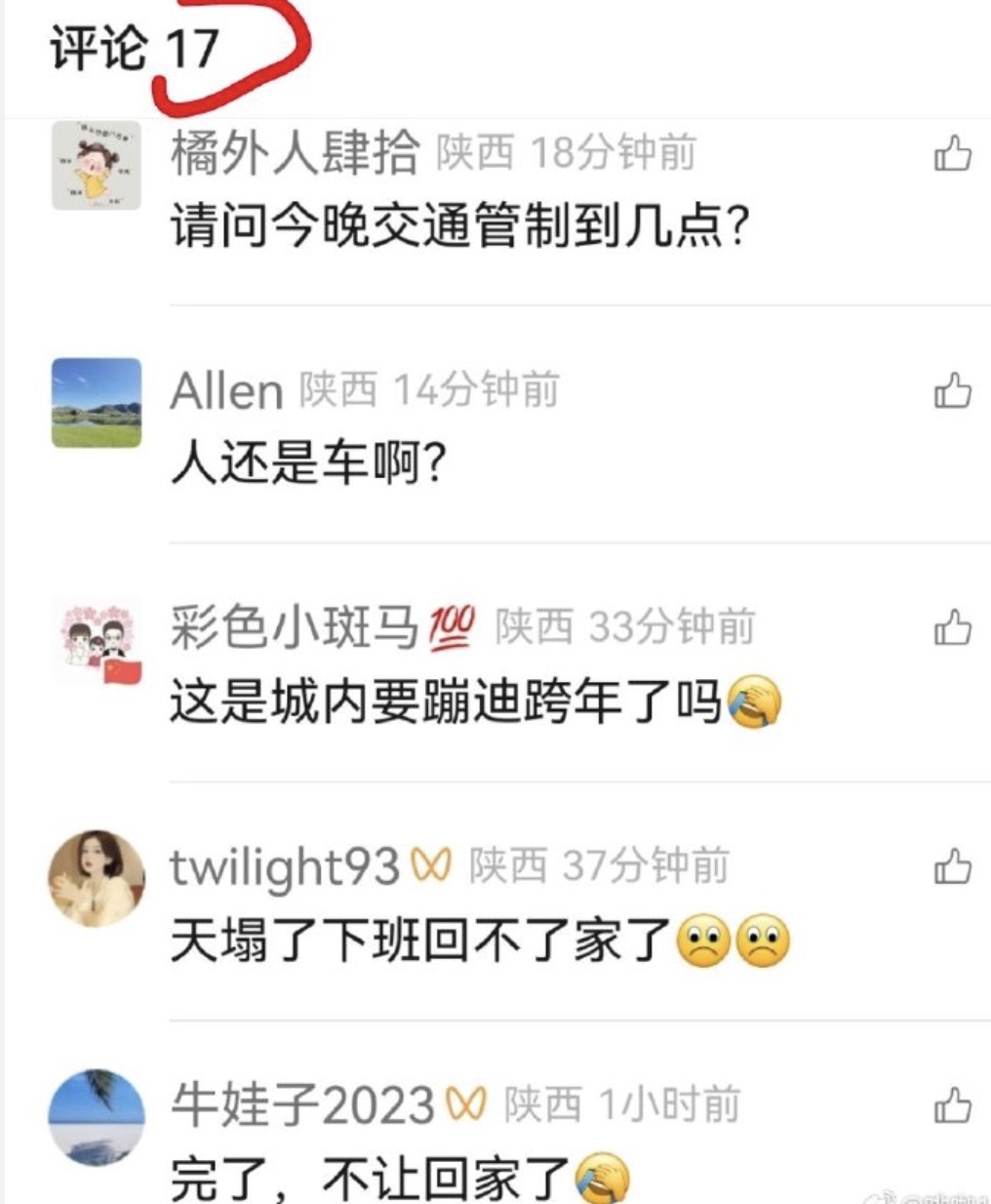
Task: Like 牛娃子2023's comment
Action: click(x=952, y=1105)
